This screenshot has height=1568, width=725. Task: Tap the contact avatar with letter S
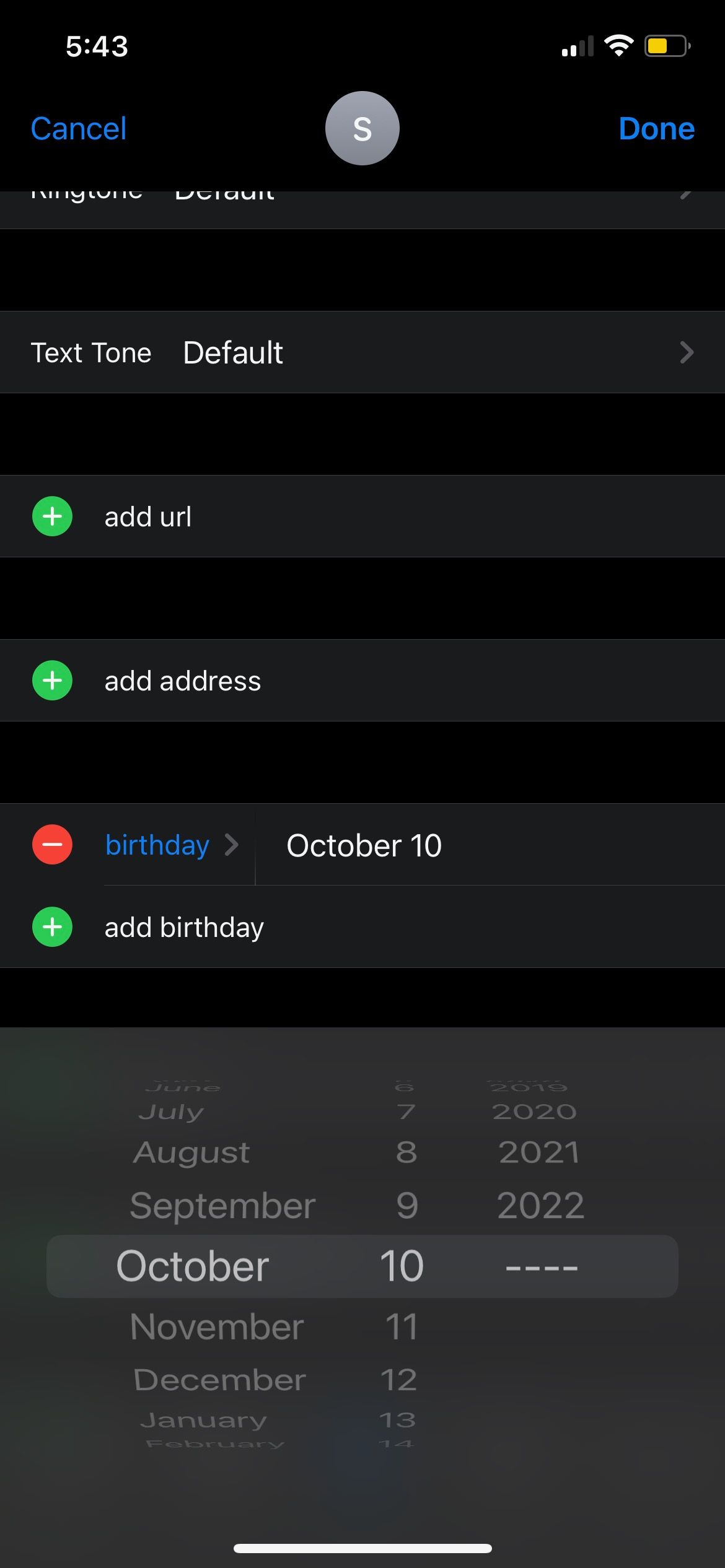pos(362,128)
